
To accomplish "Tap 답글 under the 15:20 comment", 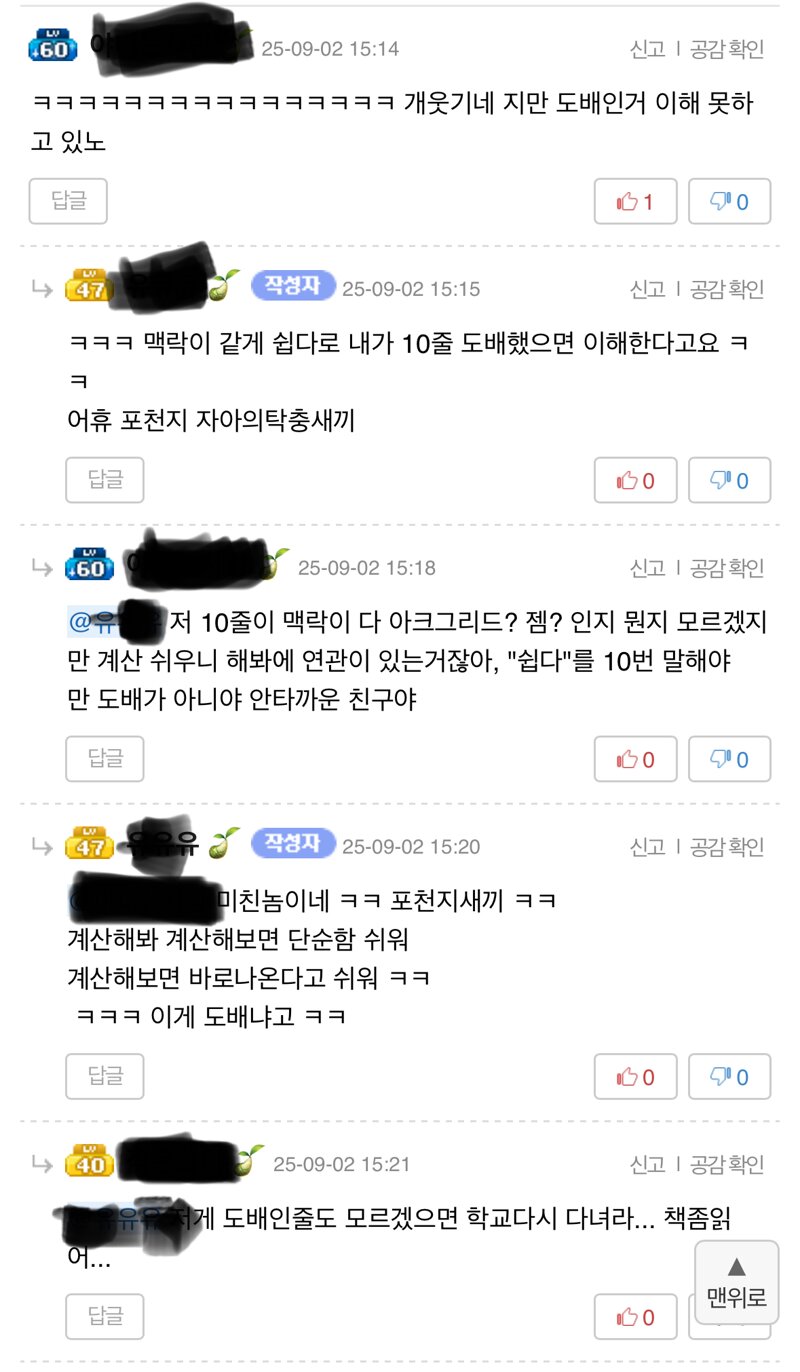I will pyautogui.click(x=105, y=1076).
